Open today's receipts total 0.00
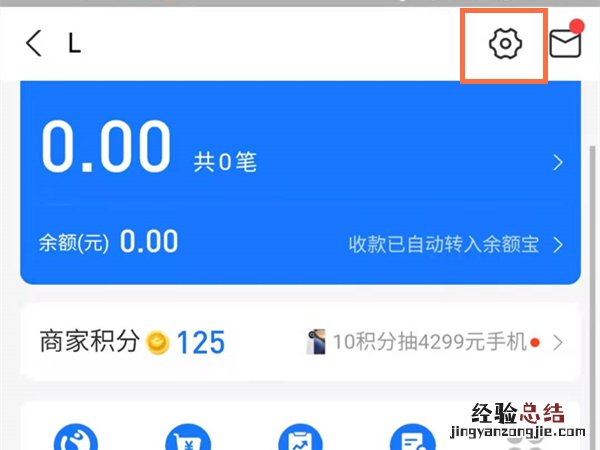The width and height of the screenshot is (600, 450). [105, 150]
